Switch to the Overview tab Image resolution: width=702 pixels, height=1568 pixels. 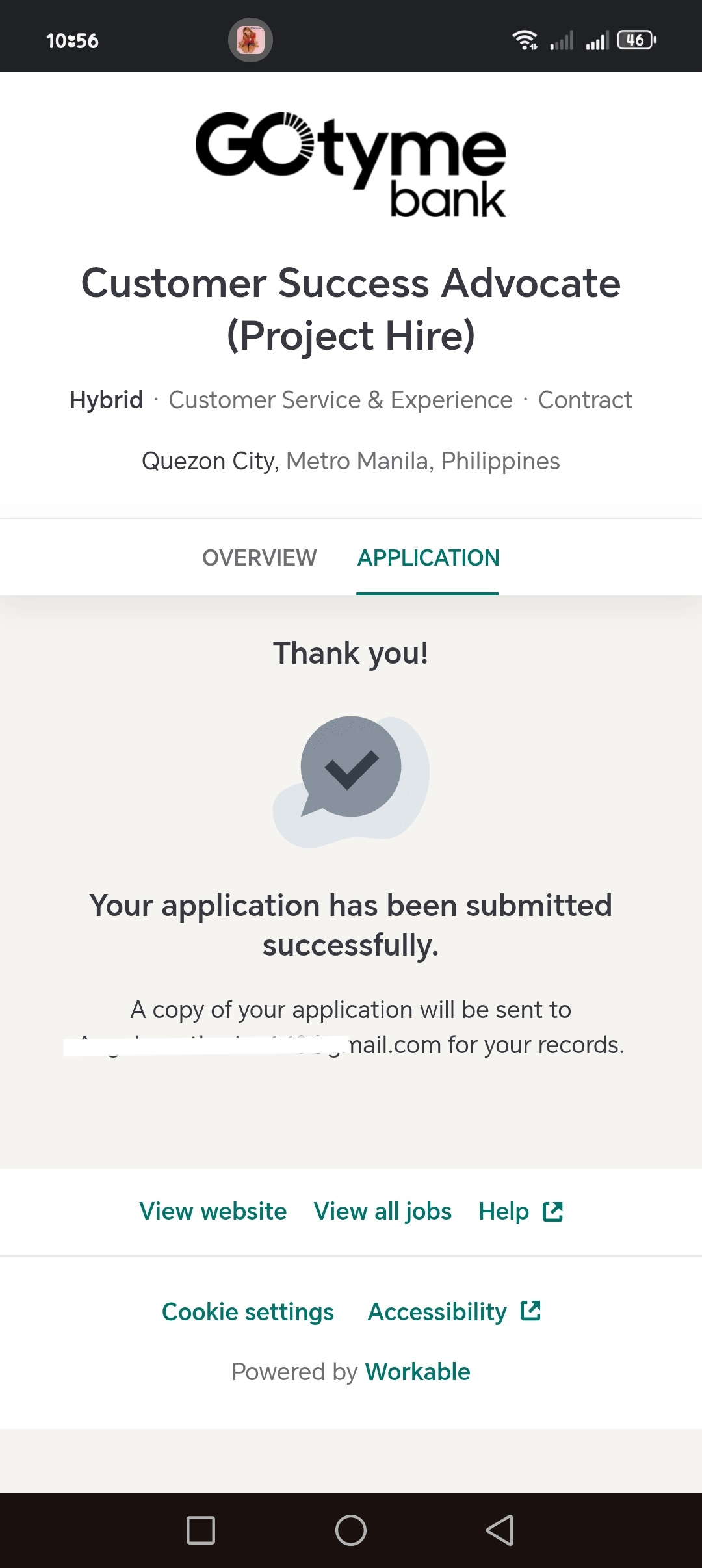point(259,558)
